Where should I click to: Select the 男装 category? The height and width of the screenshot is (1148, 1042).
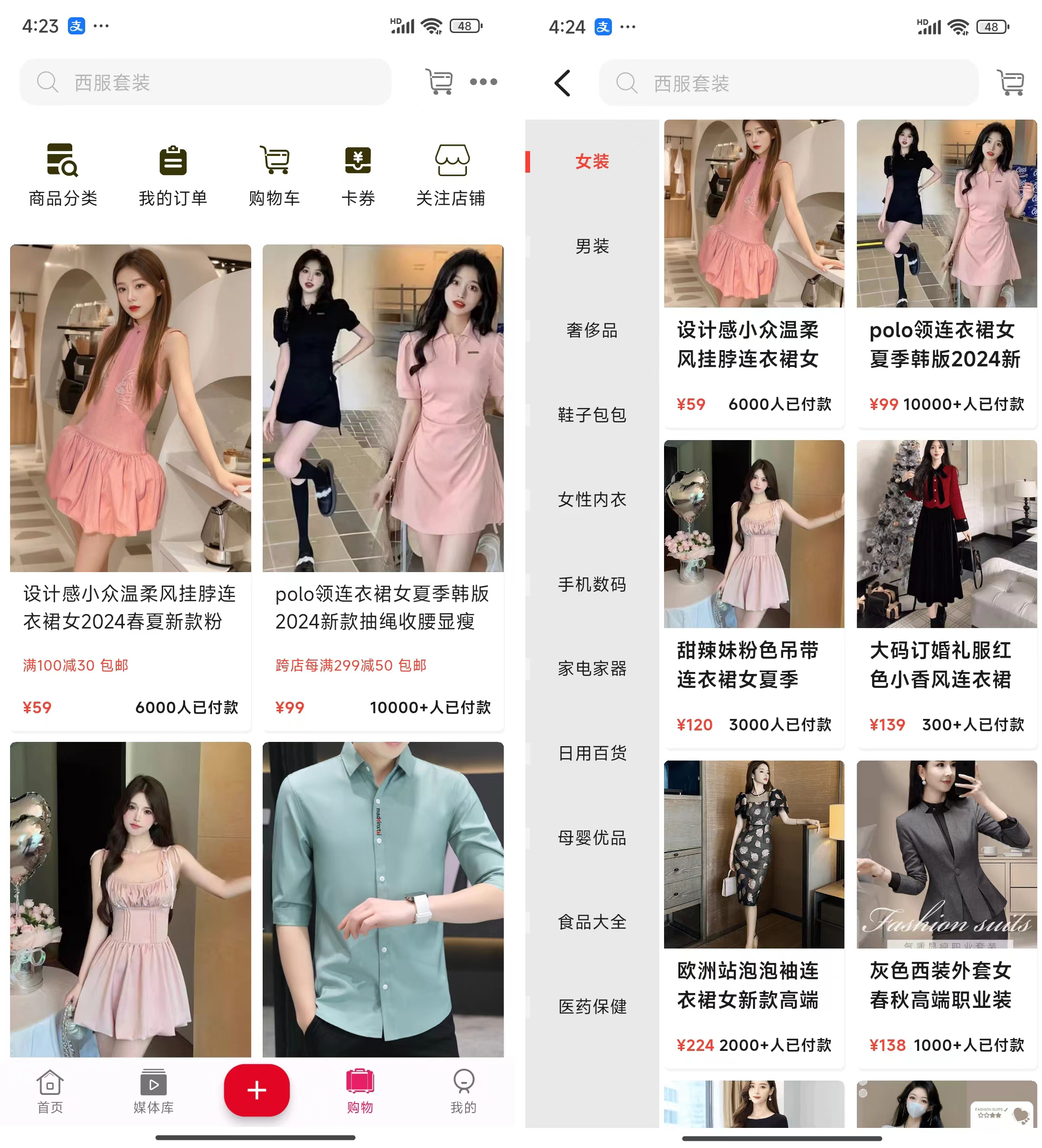(x=592, y=246)
